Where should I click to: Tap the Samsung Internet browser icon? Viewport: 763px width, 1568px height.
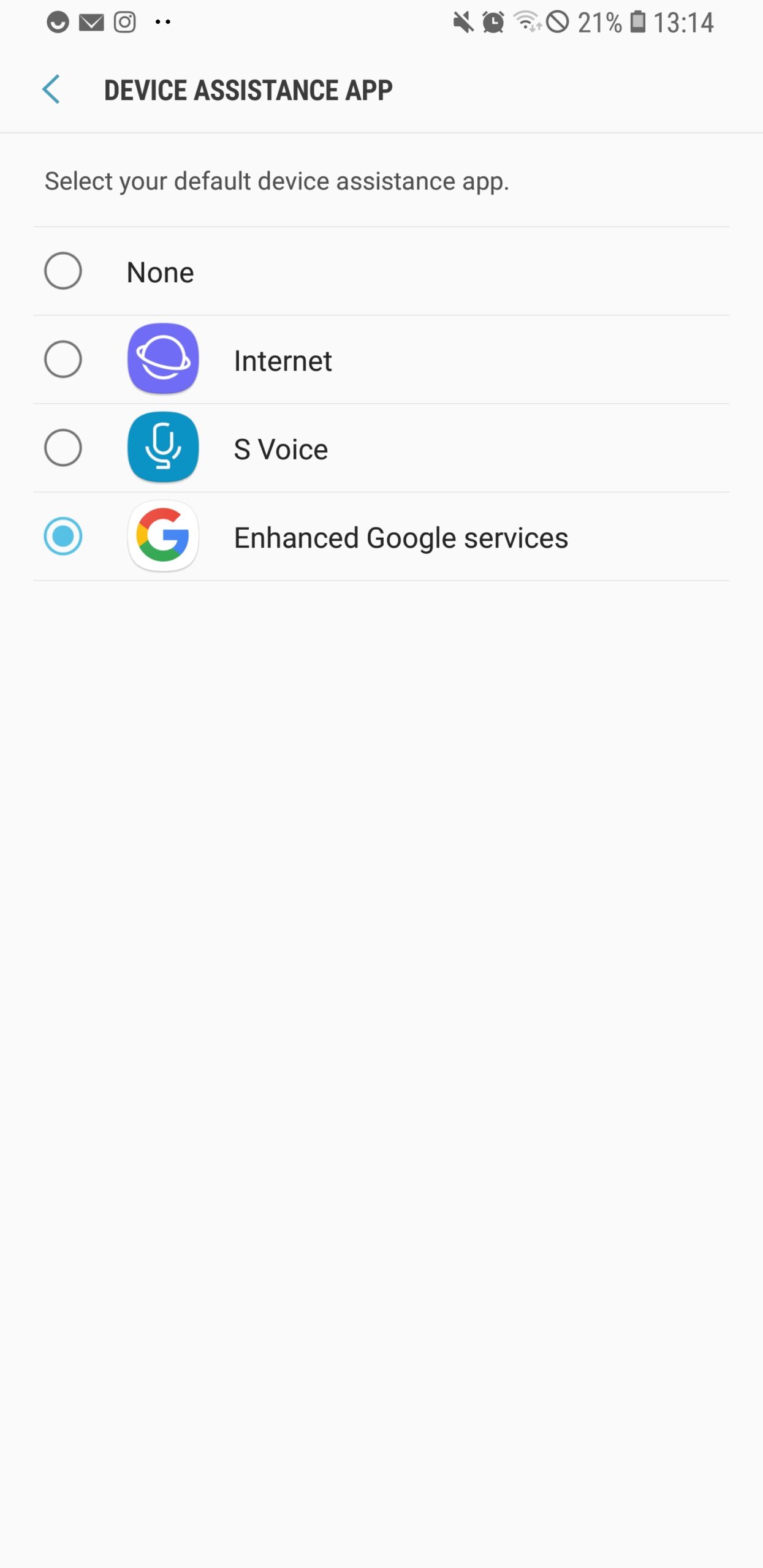[x=162, y=360]
